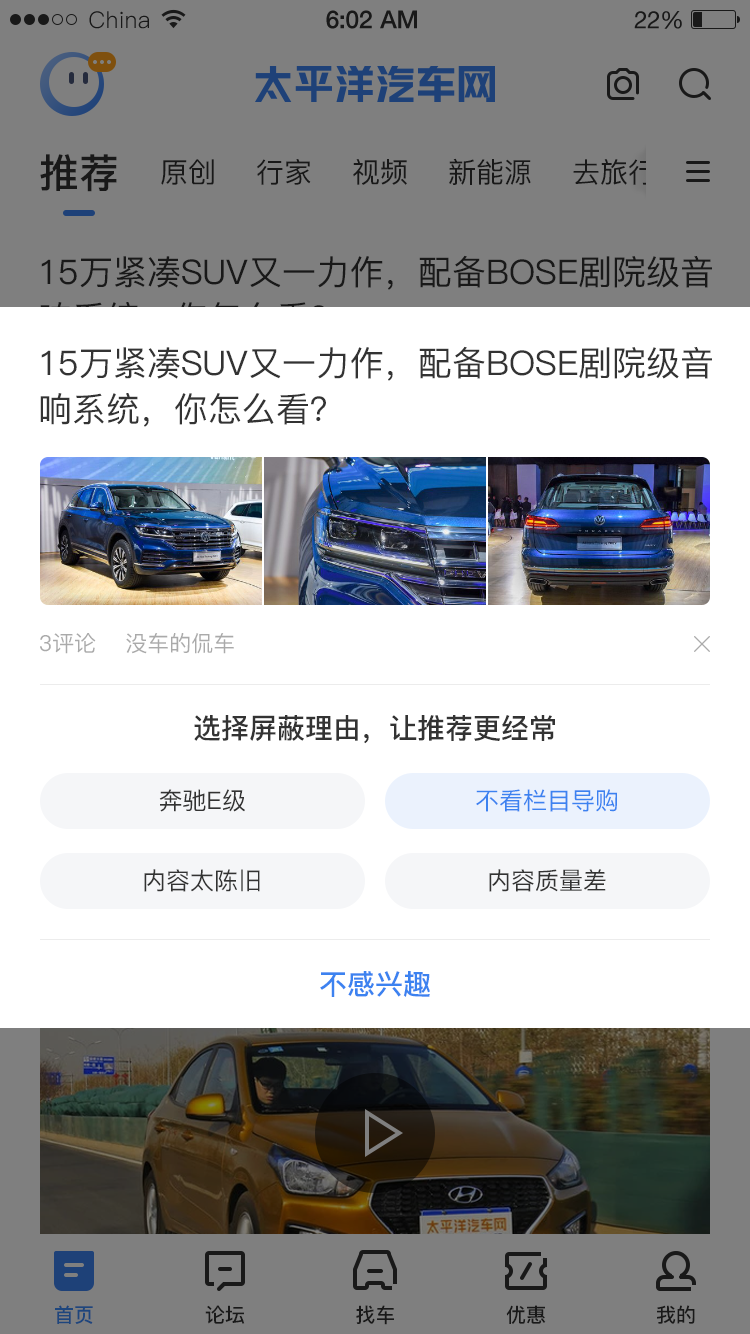Dismiss the block-reason panel with the X
The width and height of the screenshot is (750, 1334).
pyautogui.click(x=702, y=644)
